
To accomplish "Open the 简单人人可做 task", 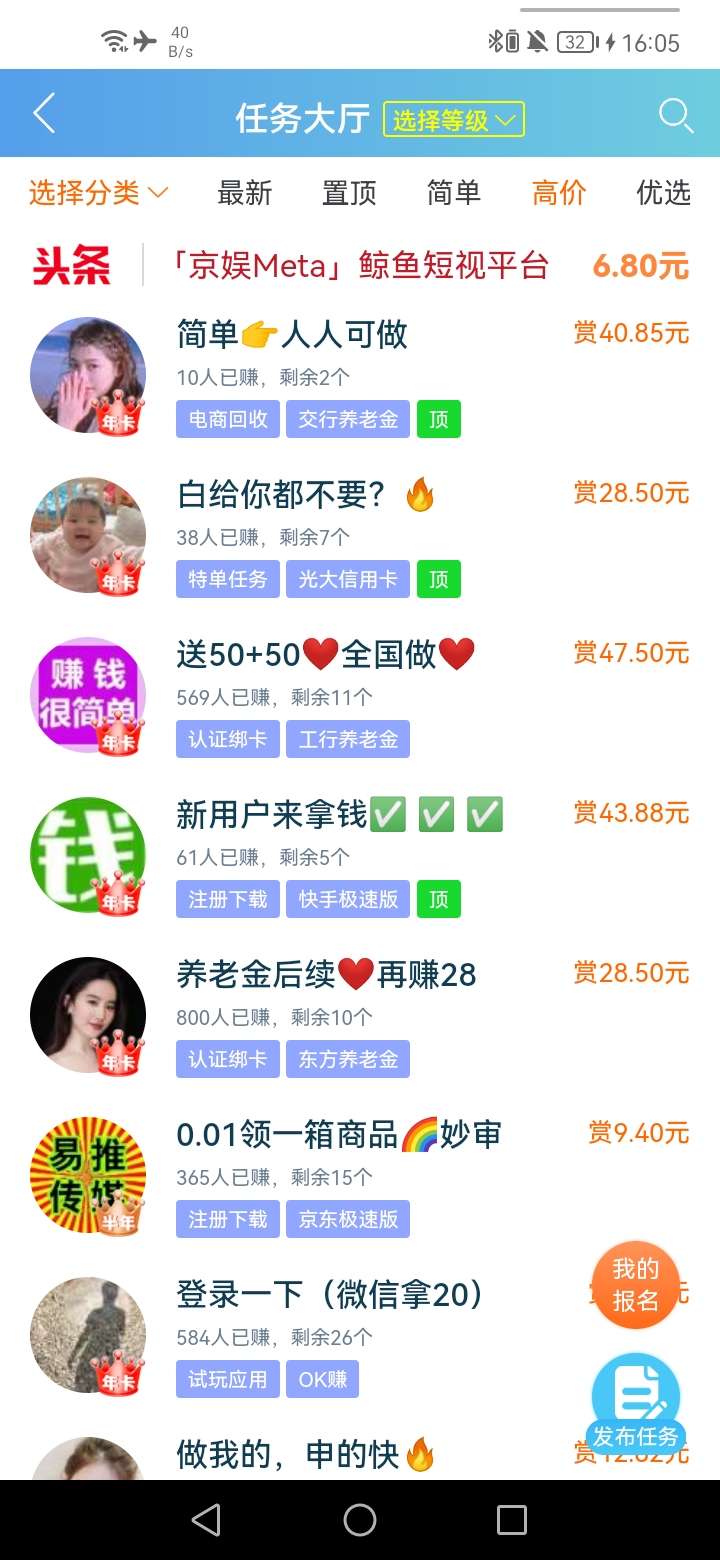I will 292,335.
